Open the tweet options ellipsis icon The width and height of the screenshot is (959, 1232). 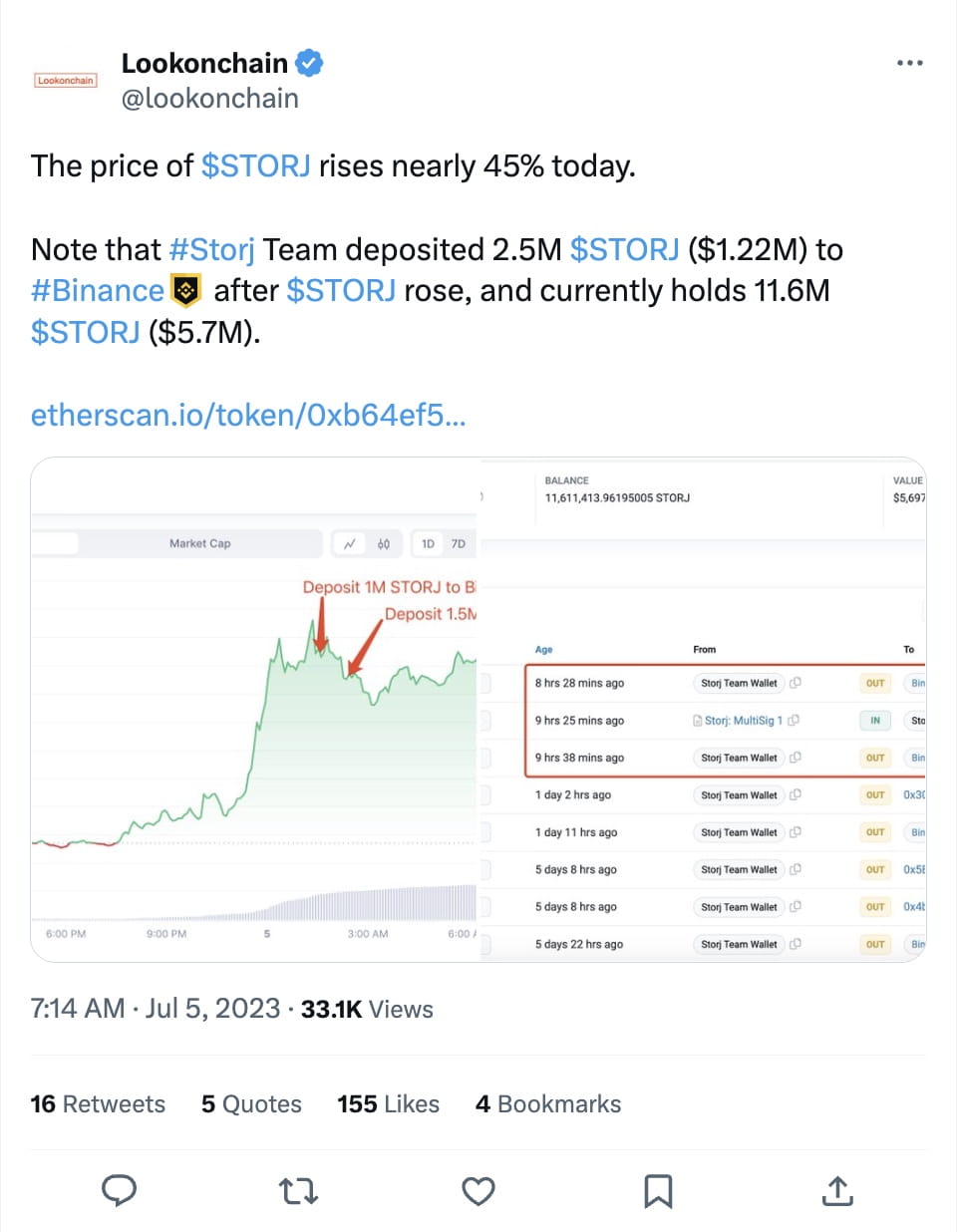point(909,62)
